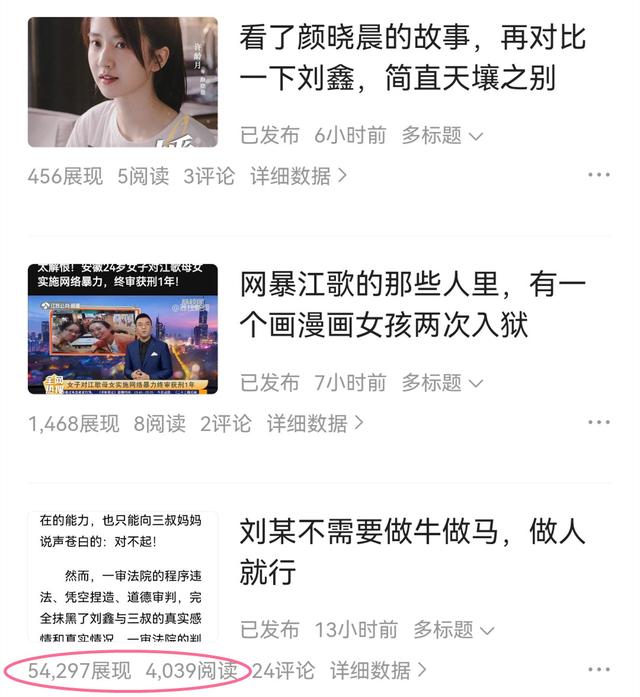The width and height of the screenshot is (640, 697).
Task: Tap the news thumbnail of the 网暴江歌 article
Action: coord(122,329)
